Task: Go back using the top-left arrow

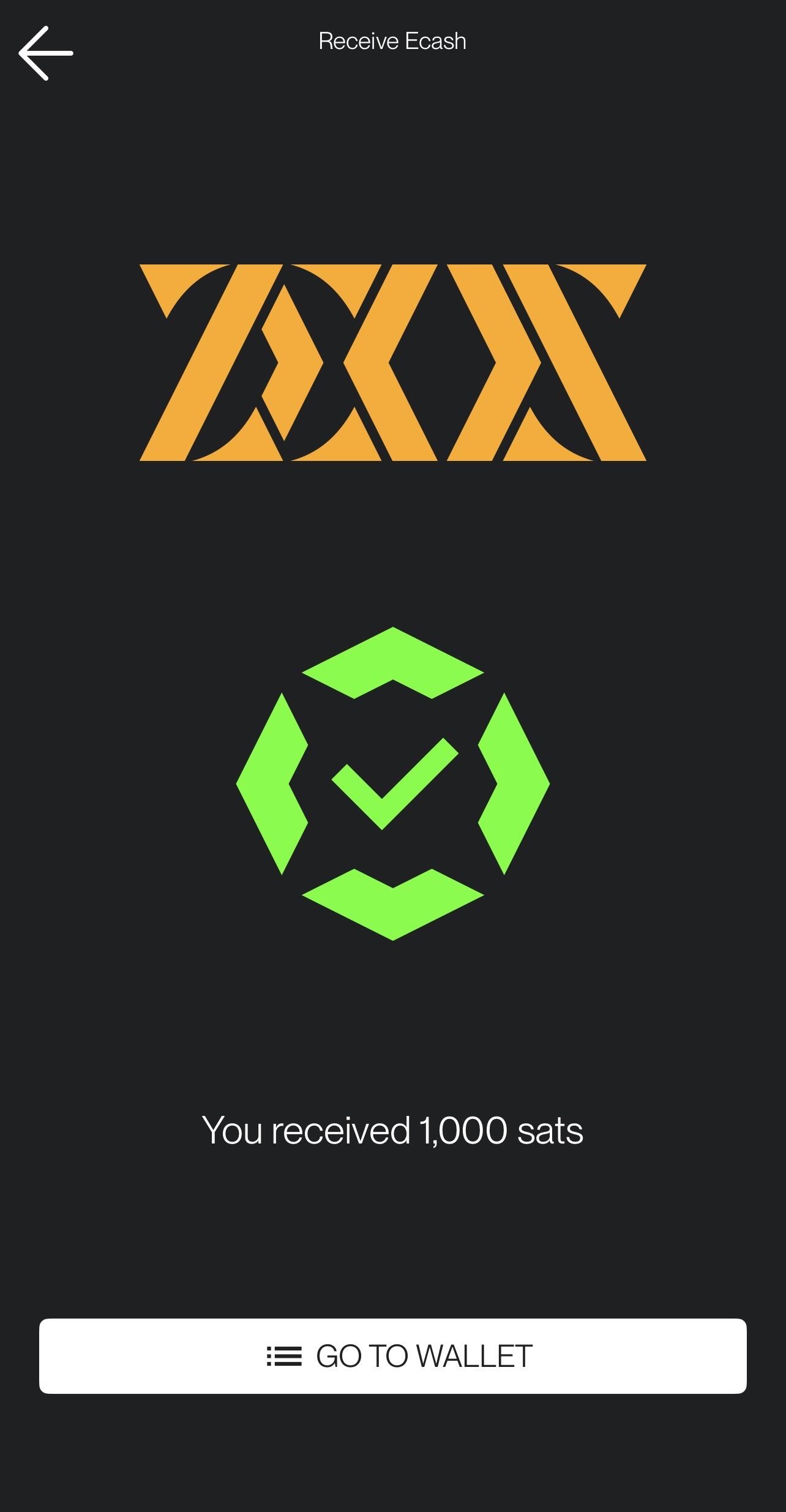Action: [45, 53]
